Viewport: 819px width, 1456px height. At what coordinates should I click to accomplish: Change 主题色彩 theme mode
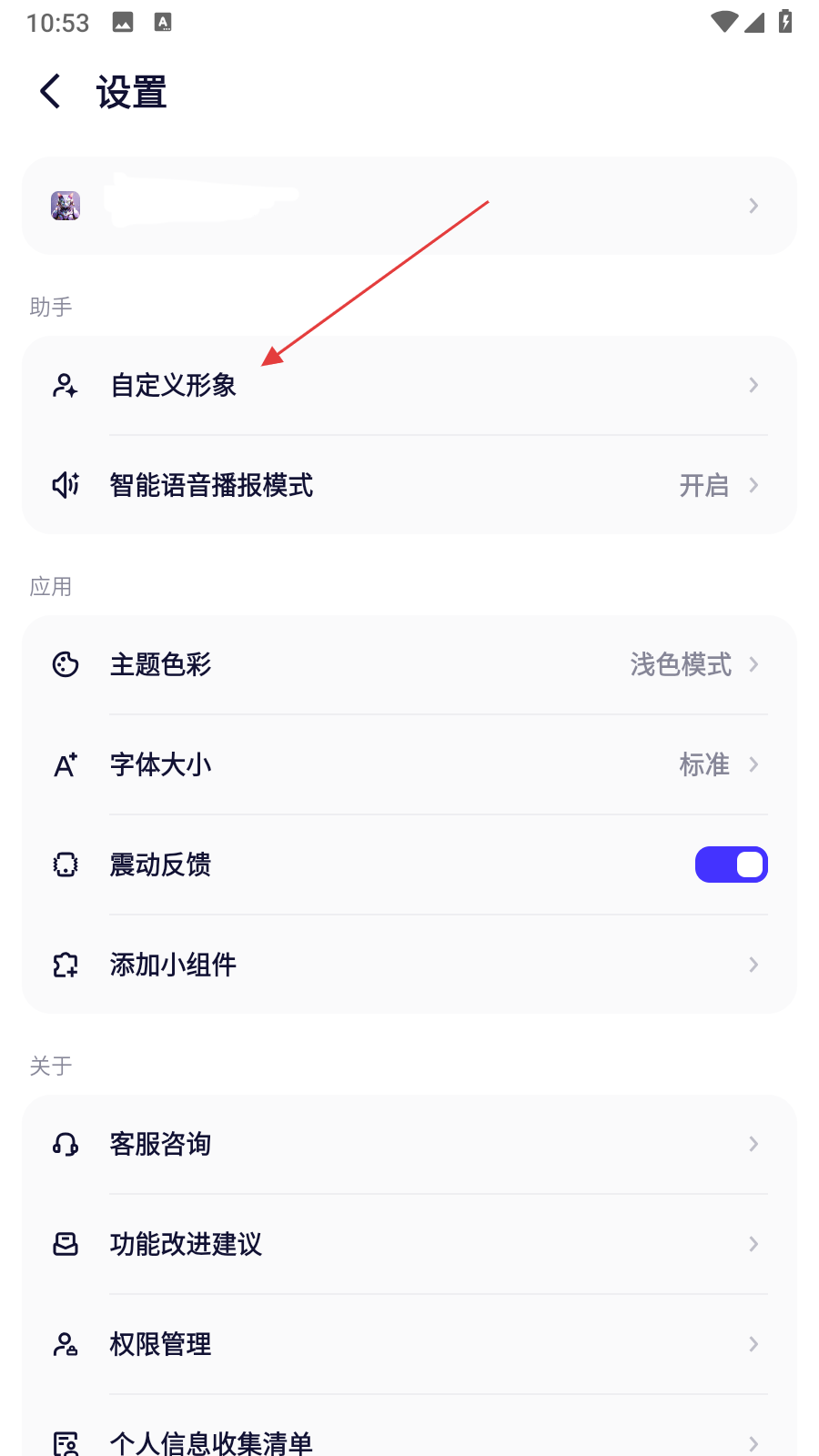click(409, 665)
